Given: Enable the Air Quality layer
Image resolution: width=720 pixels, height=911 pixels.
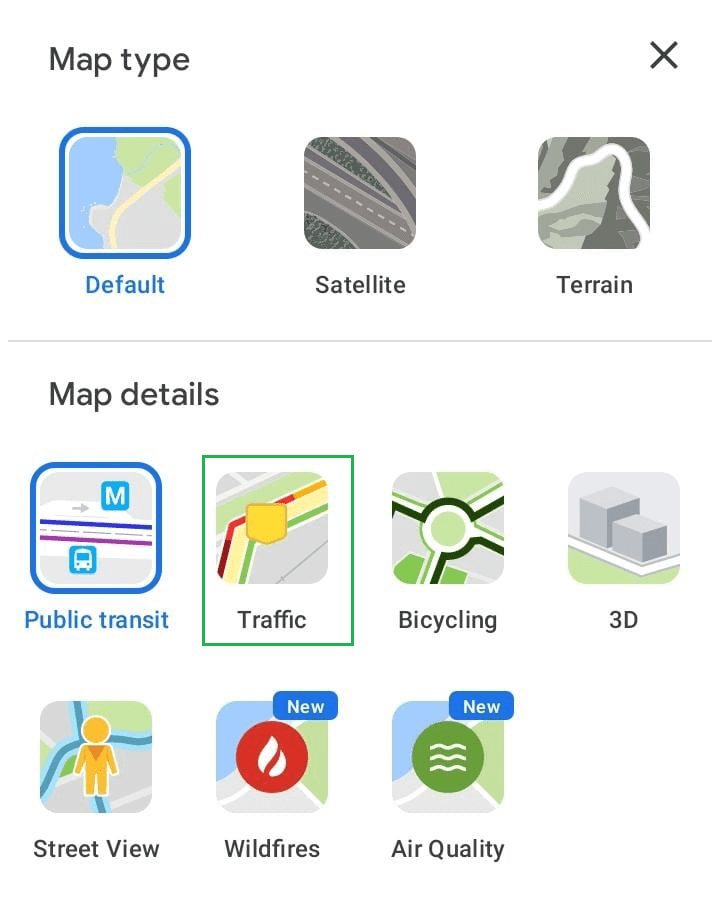Looking at the screenshot, I should point(447,757).
